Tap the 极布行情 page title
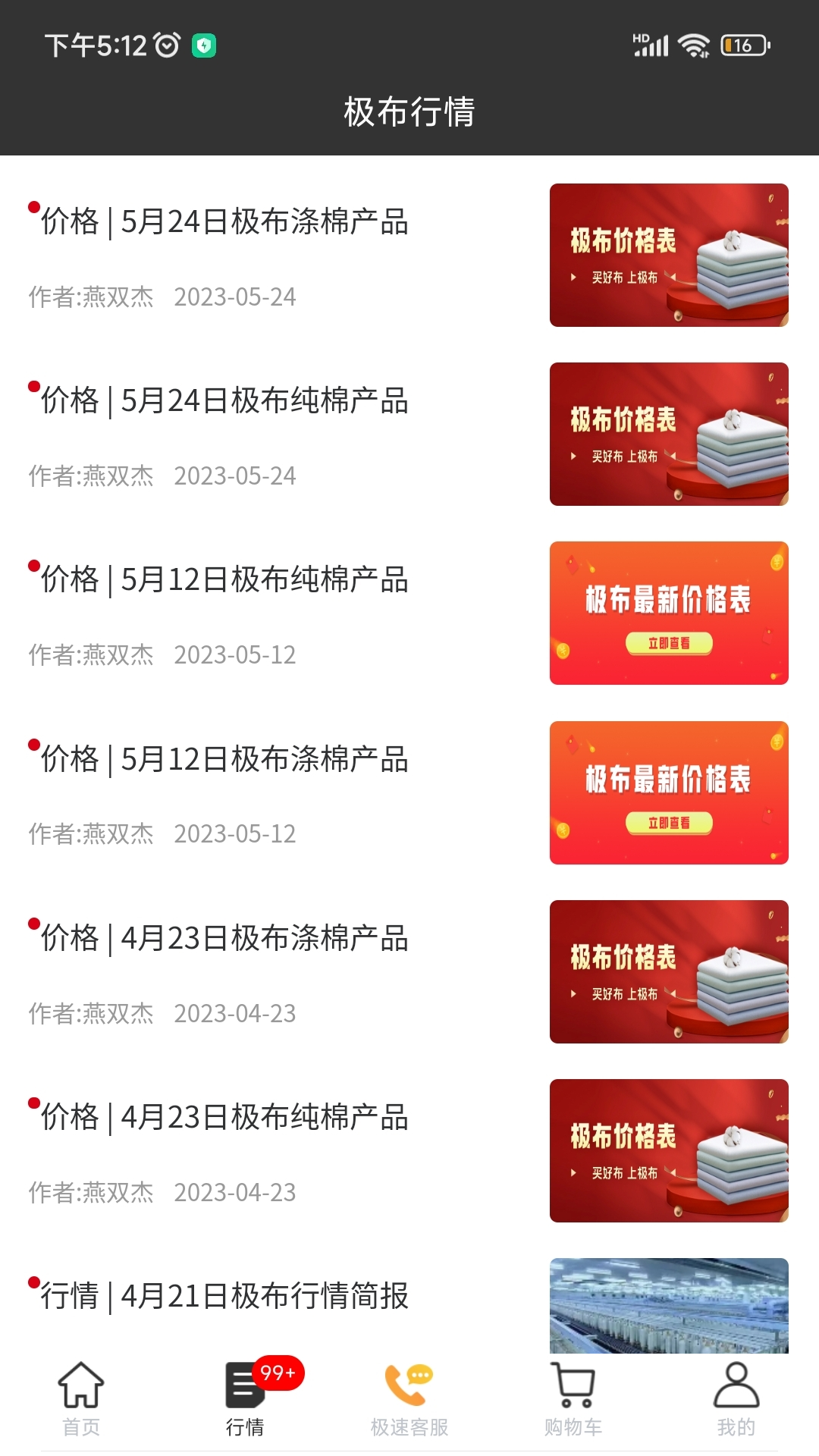The image size is (819, 1456). tap(409, 111)
